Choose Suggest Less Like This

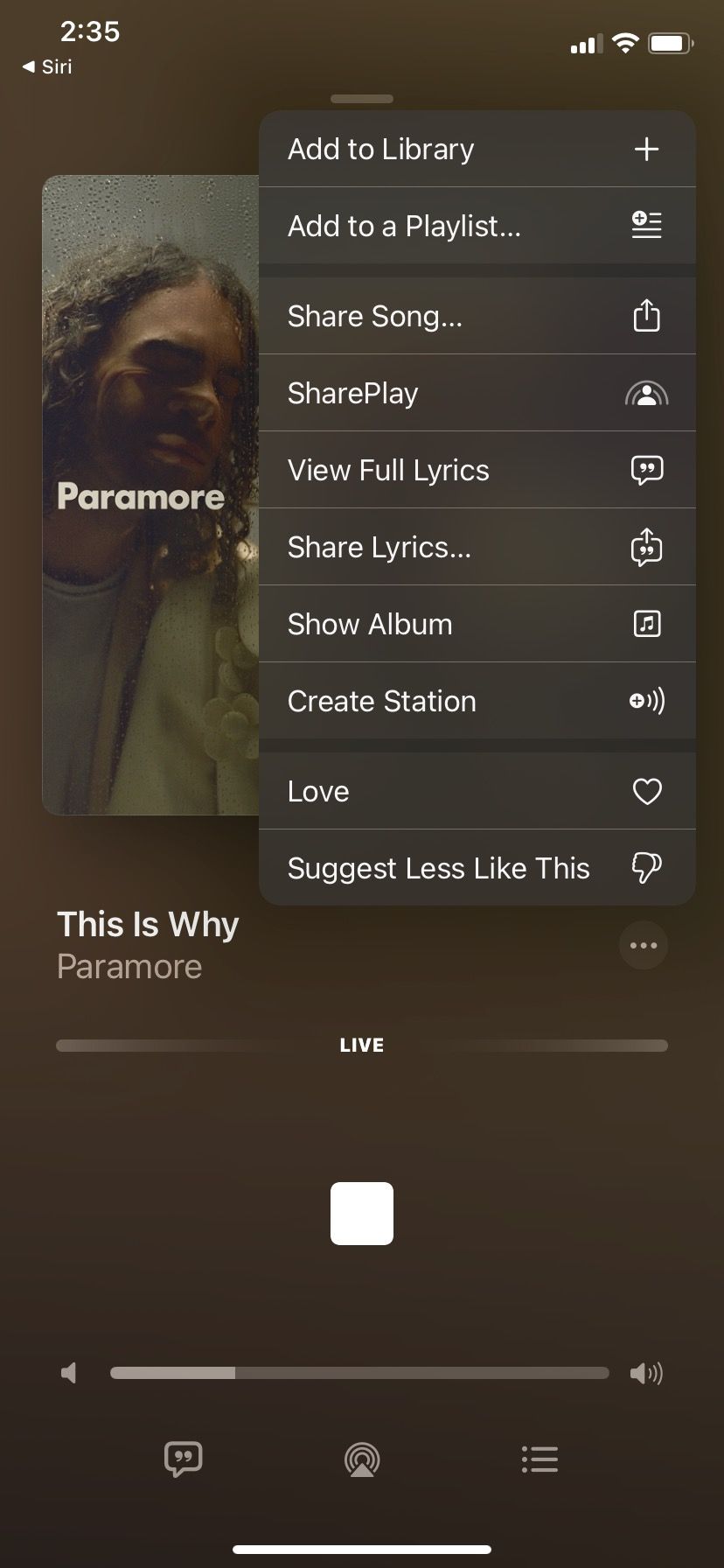point(477,868)
